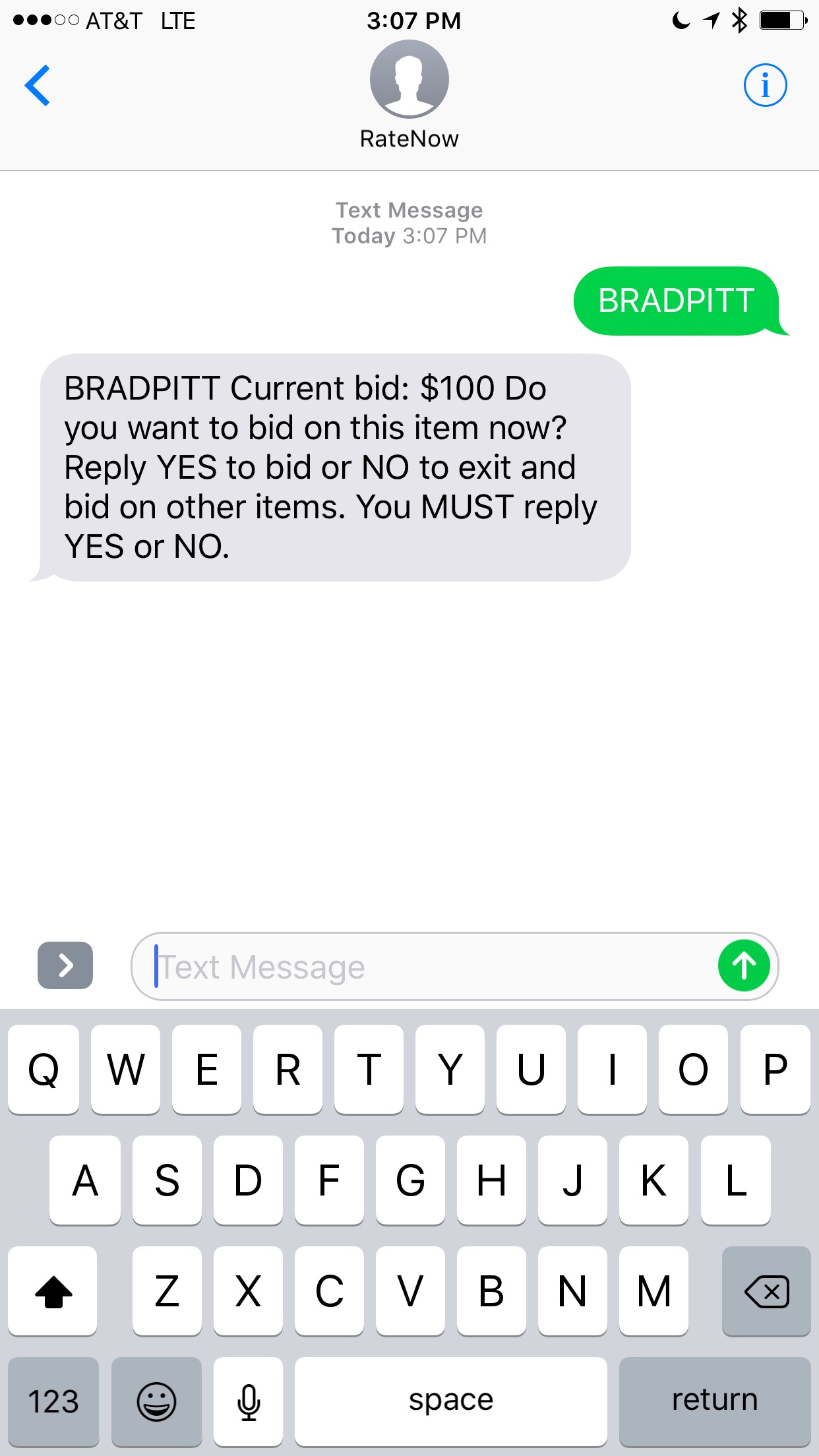Toggle the shift key
The image size is (819, 1456).
53,1290
